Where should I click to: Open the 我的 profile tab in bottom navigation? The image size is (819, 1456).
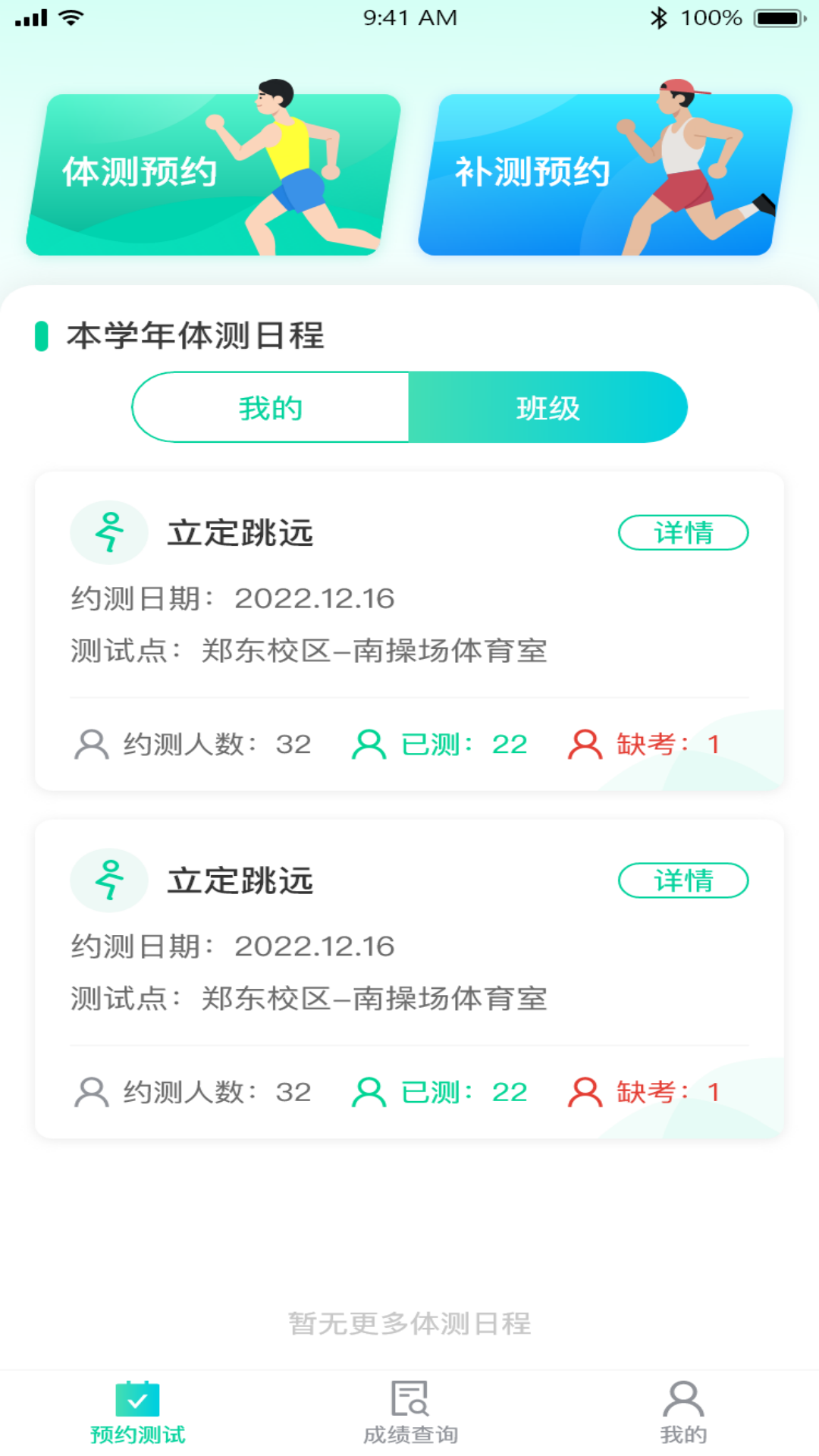click(683, 1413)
